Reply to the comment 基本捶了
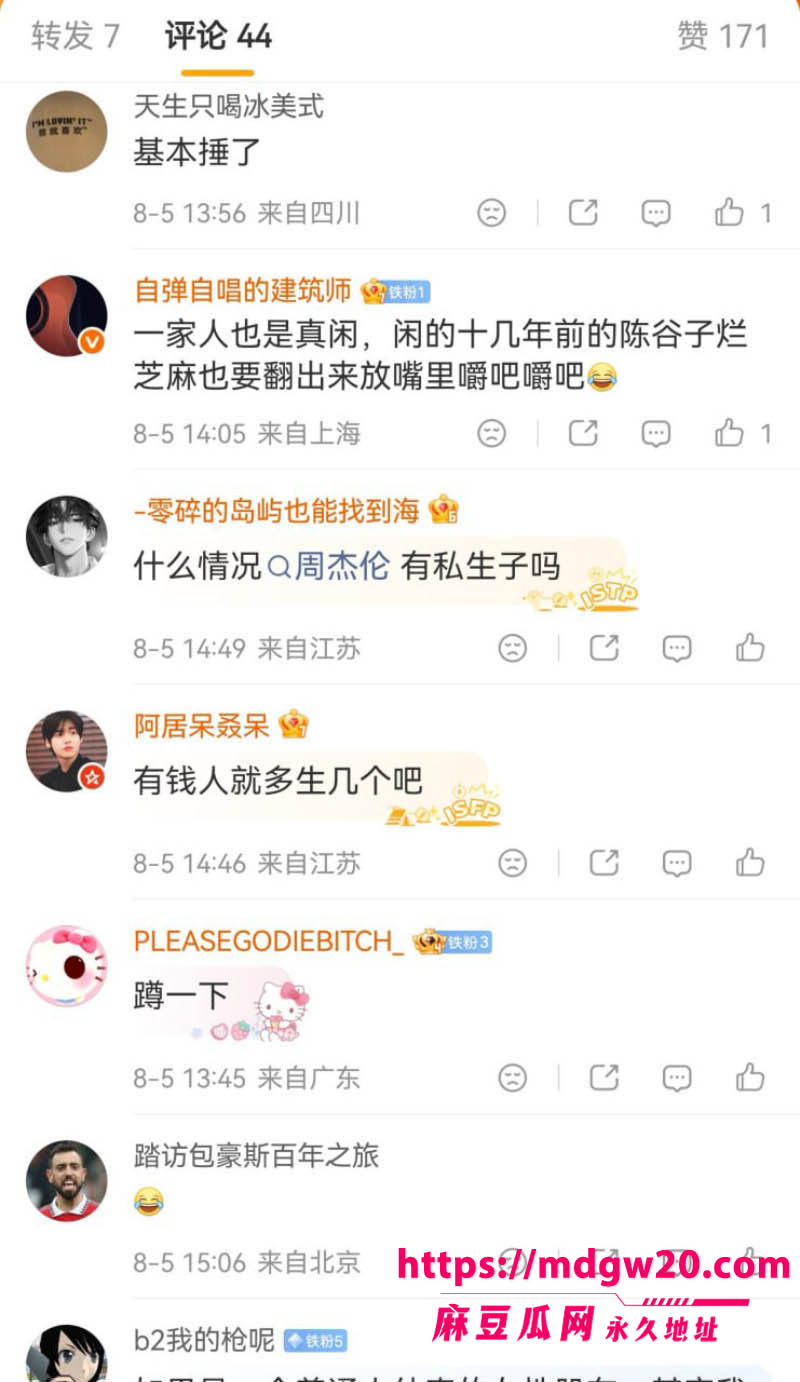 (x=656, y=212)
